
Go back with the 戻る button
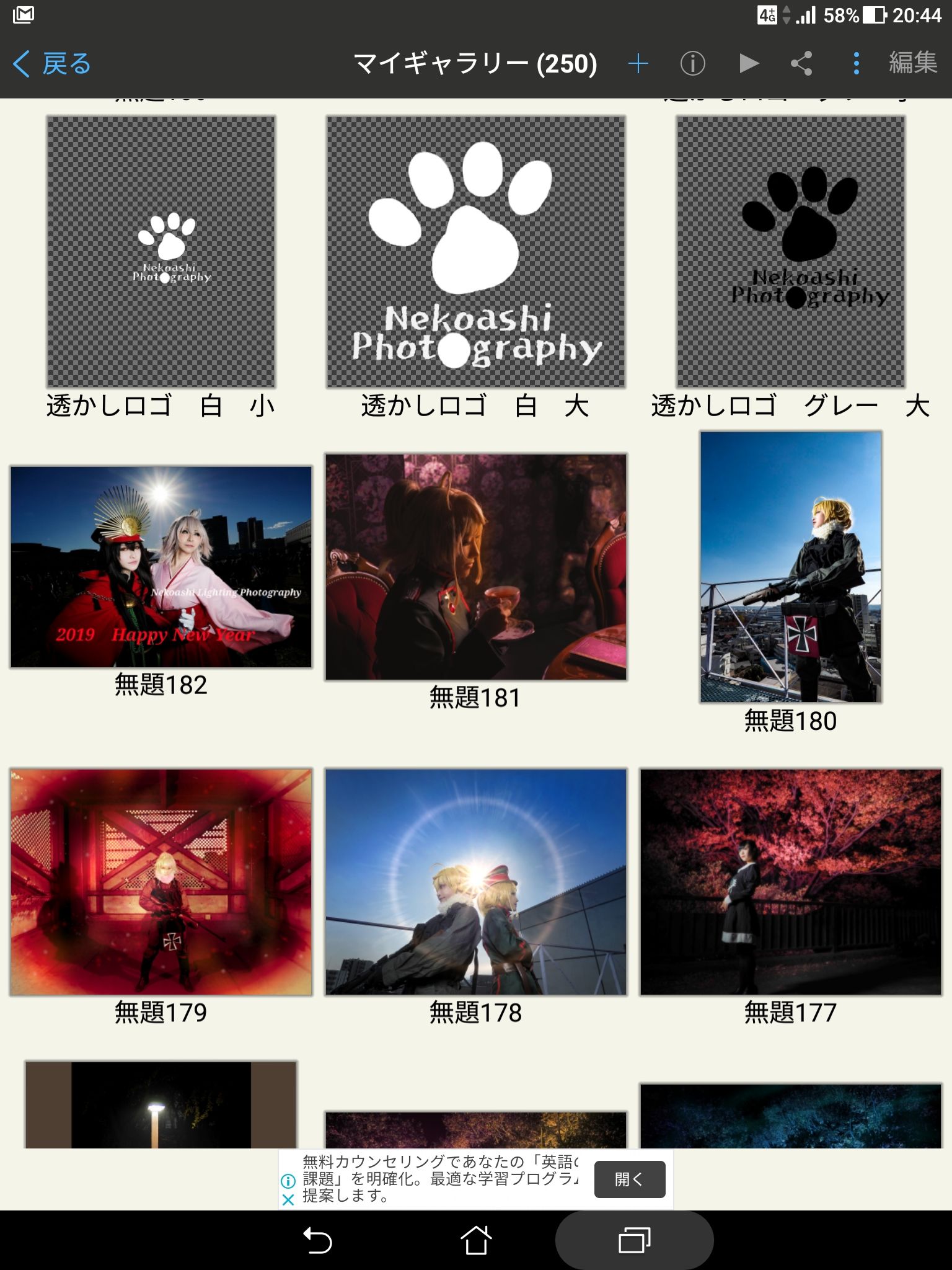[x=52, y=64]
